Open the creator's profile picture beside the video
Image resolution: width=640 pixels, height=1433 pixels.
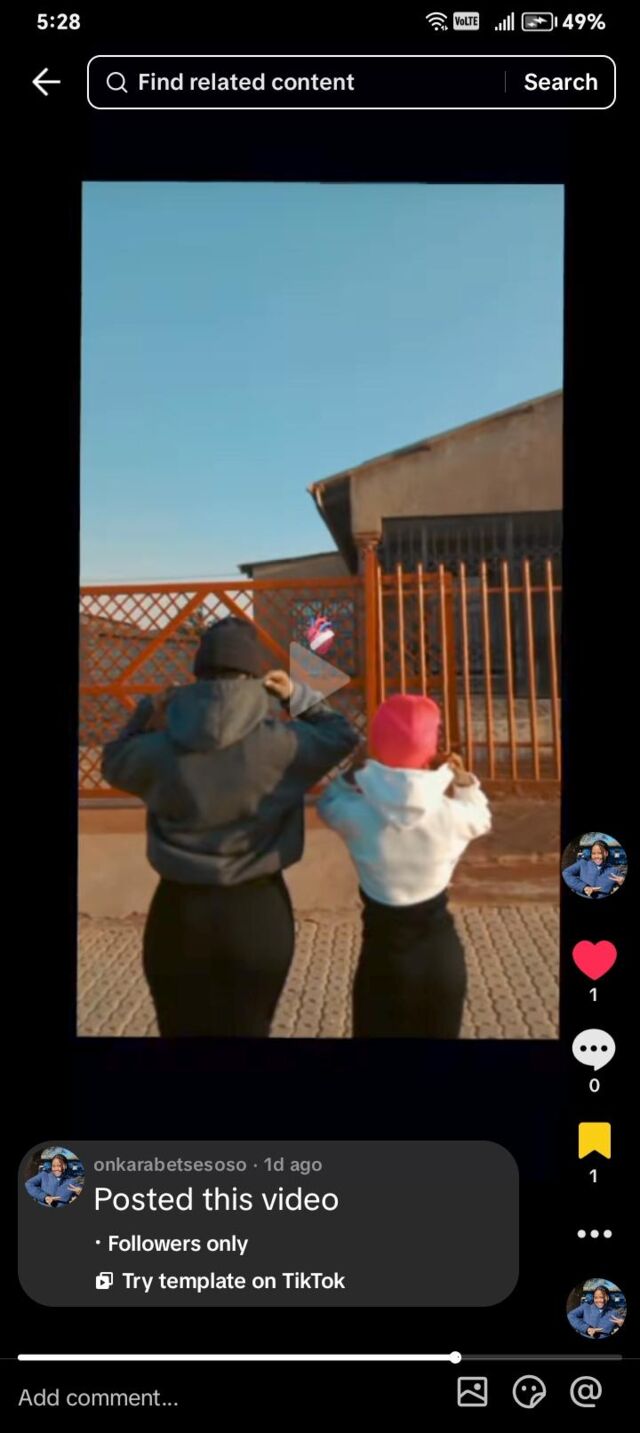[594, 865]
